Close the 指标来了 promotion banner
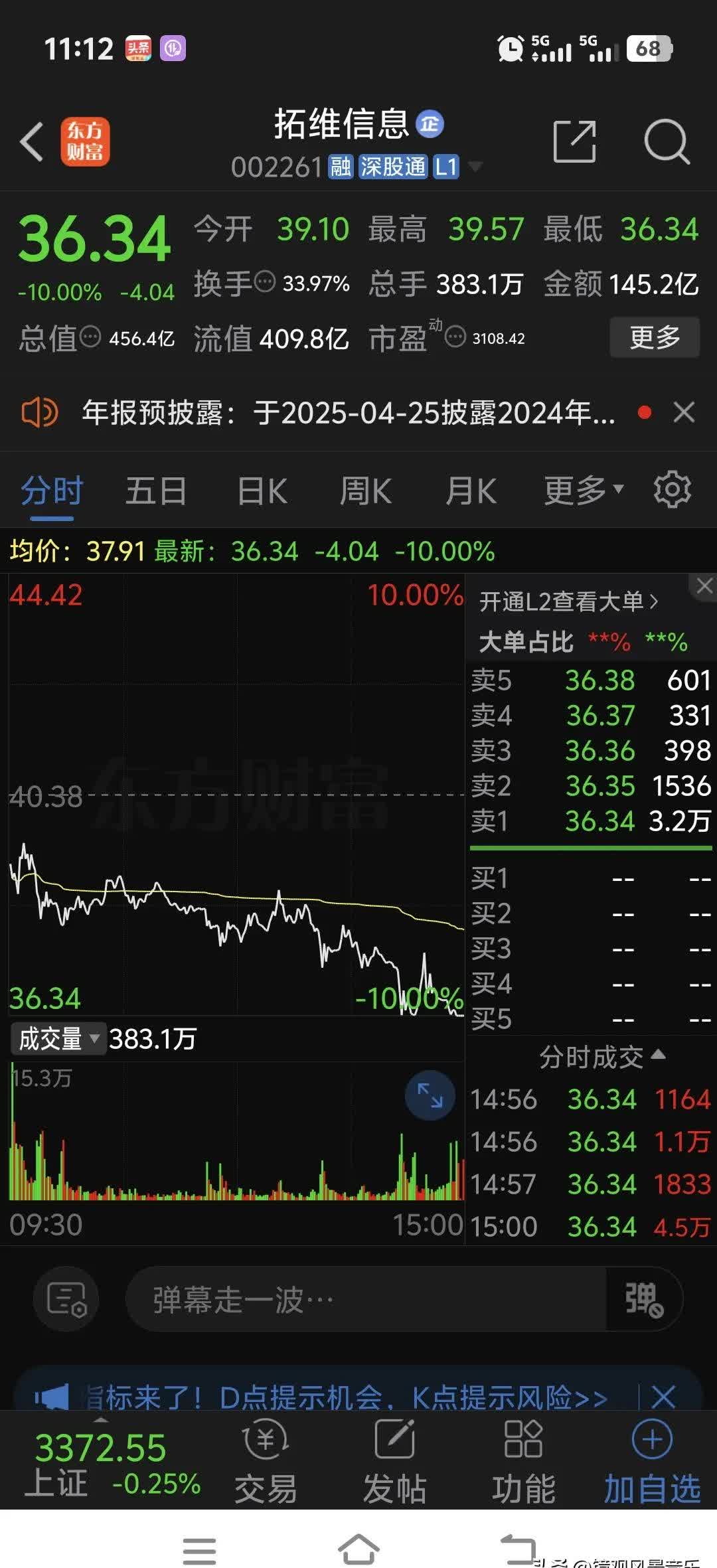Image resolution: width=717 pixels, height=1568 pixels. pos(663,1397)
